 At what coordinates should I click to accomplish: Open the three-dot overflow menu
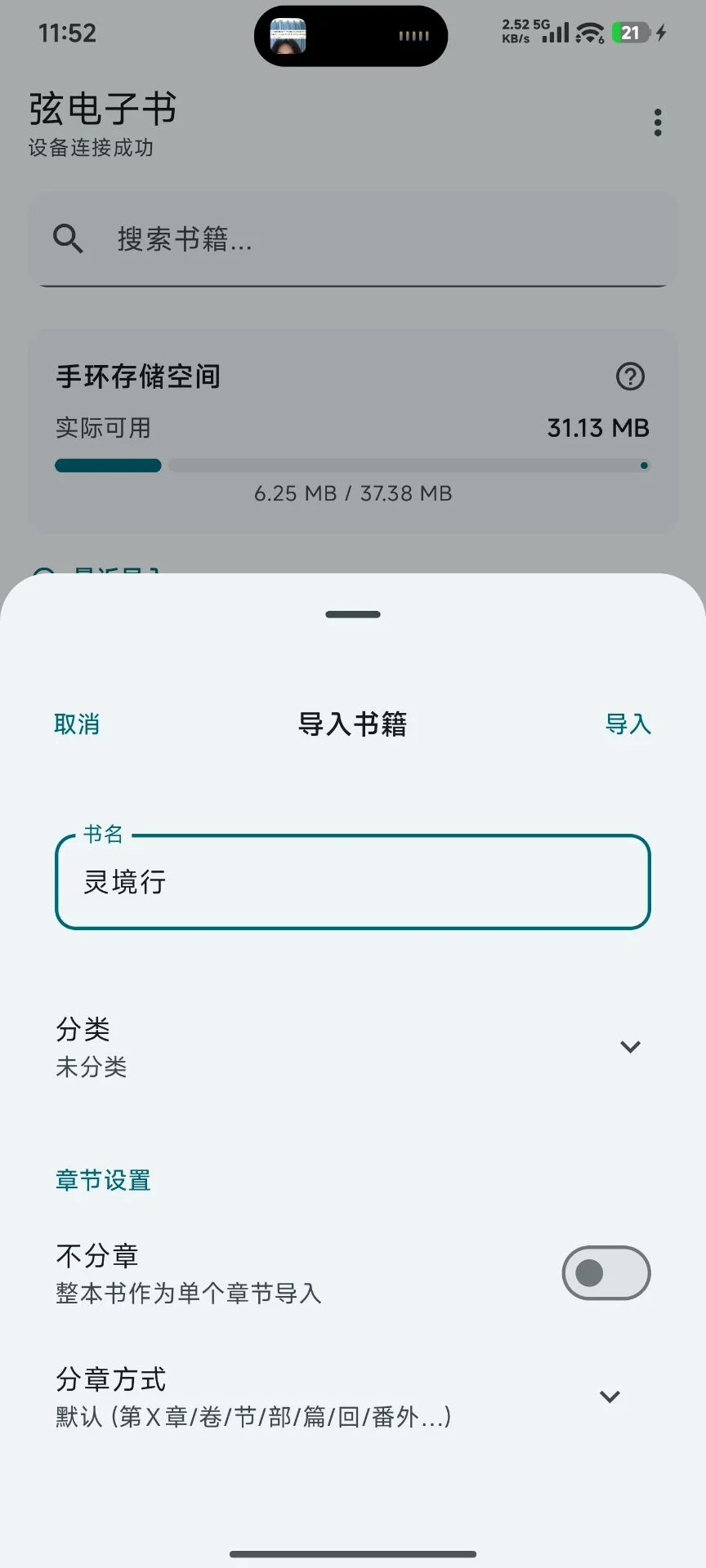tap(657, 122)
